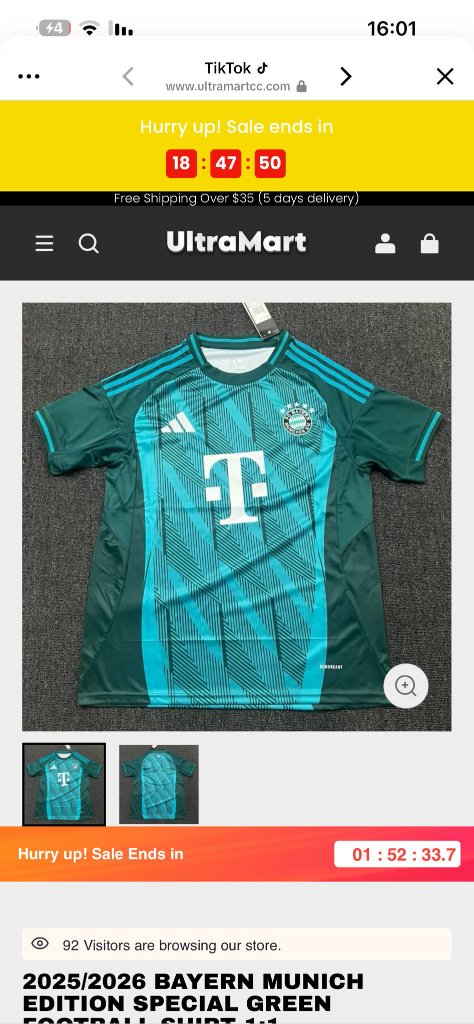
Task: Open the UltraMart hamburger menu
Action: pyautogui.click(x=44, y=244)
